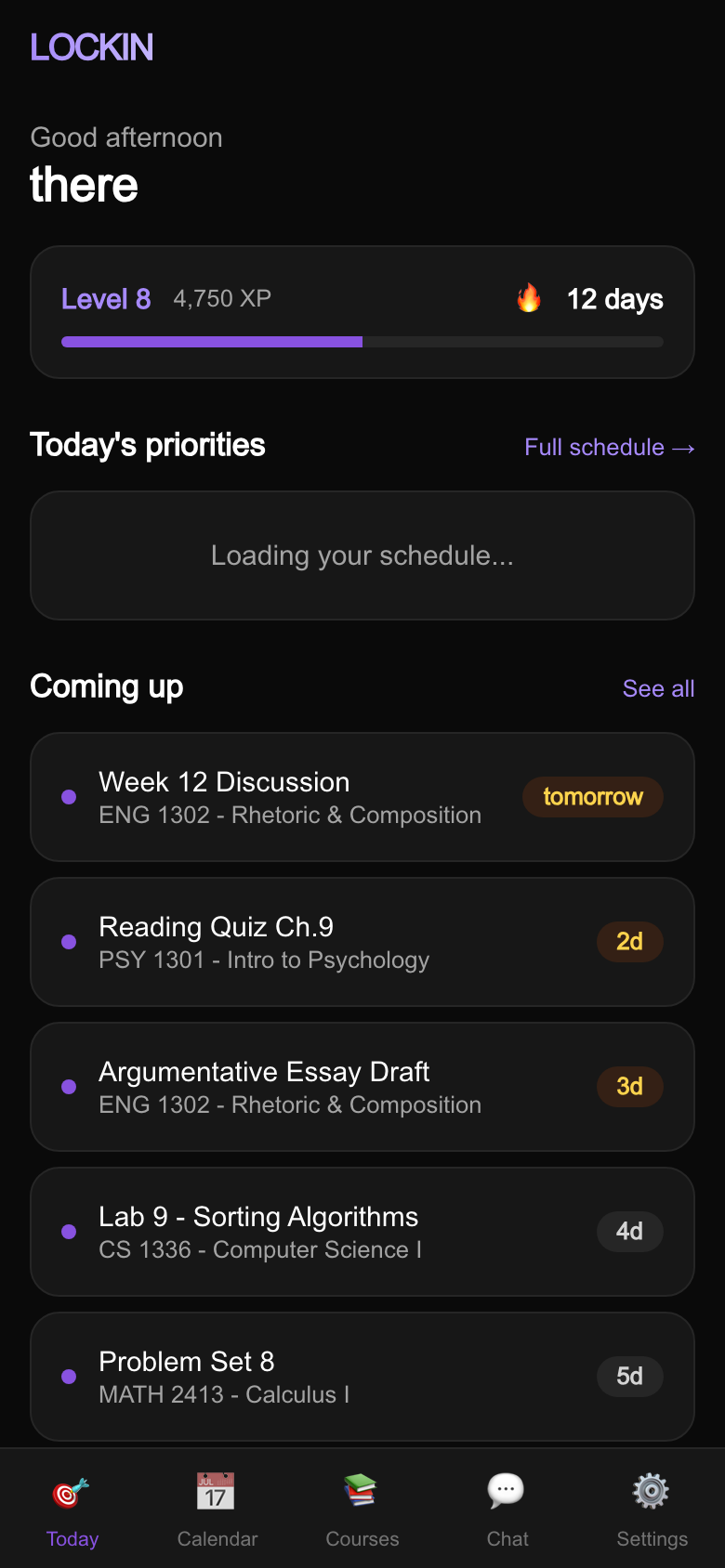Click the tomorrow badge on Week 12 Discussion
Viewport: 725px width, 1568px height.
tap(592, 796)
